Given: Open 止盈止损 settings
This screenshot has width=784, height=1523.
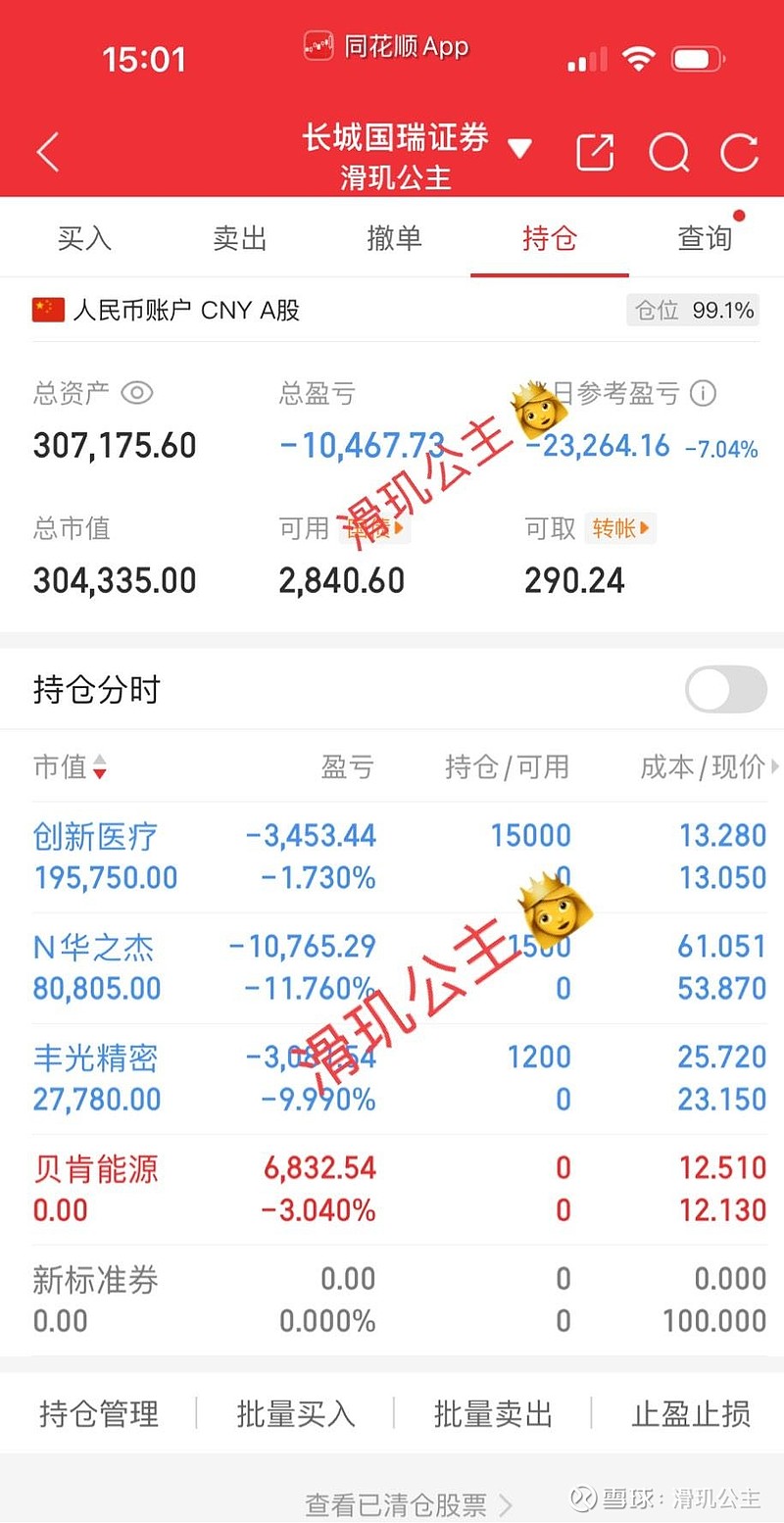Looking at the screenshot, I should [692, 1413].
